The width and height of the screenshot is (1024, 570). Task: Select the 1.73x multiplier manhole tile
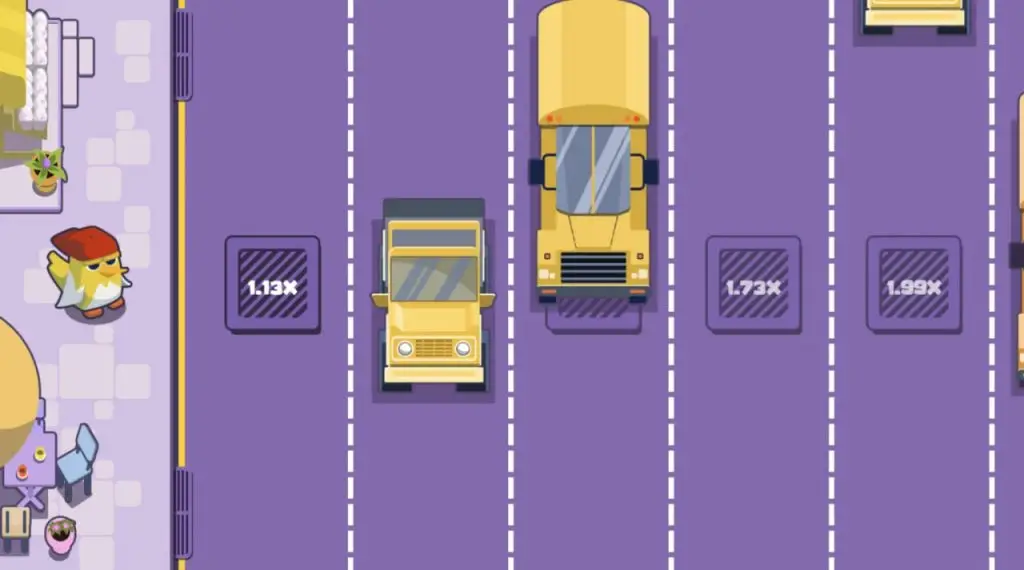(753, 284)
